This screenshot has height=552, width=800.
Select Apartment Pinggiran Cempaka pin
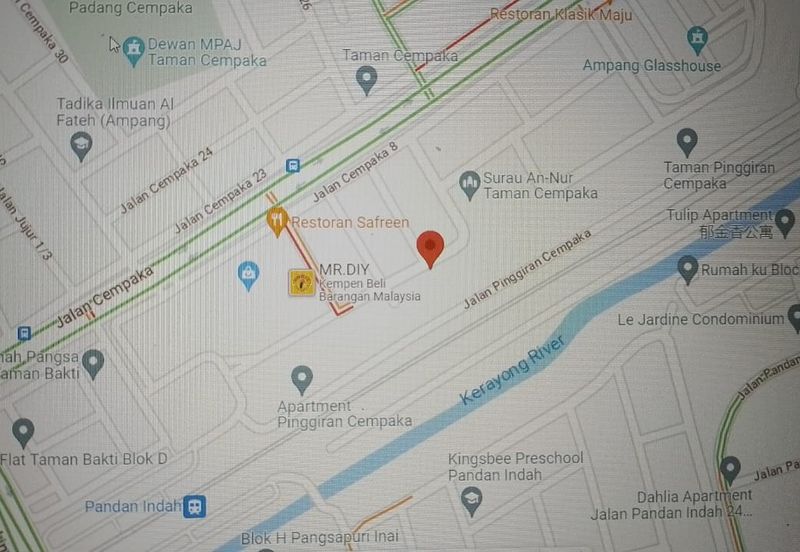[301, 379]
